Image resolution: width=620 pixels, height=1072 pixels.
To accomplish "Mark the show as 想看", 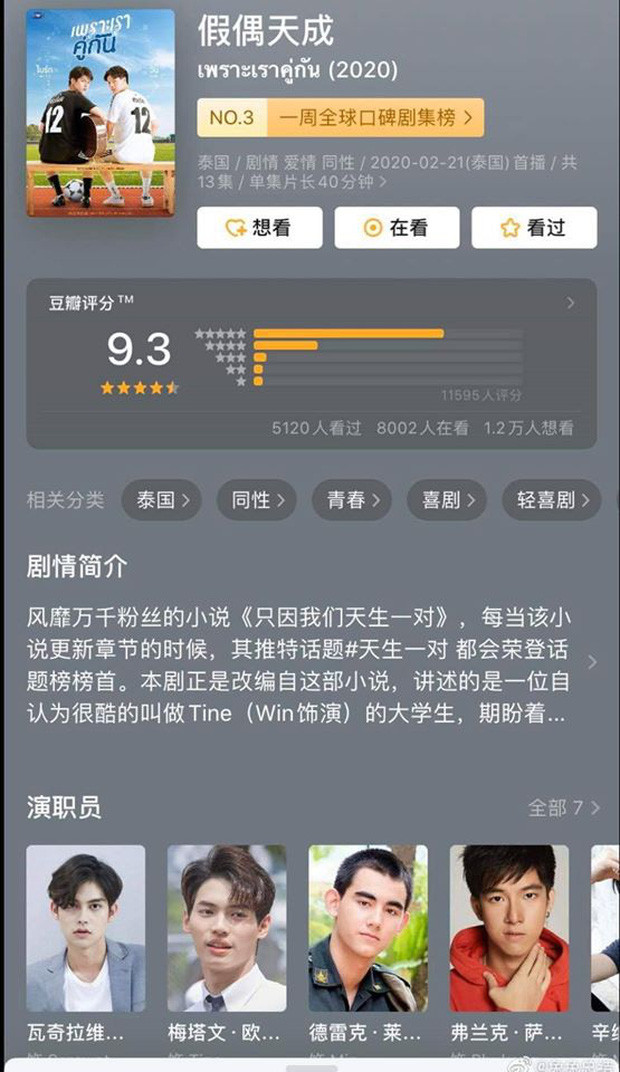I will click(x=259, y=228).
